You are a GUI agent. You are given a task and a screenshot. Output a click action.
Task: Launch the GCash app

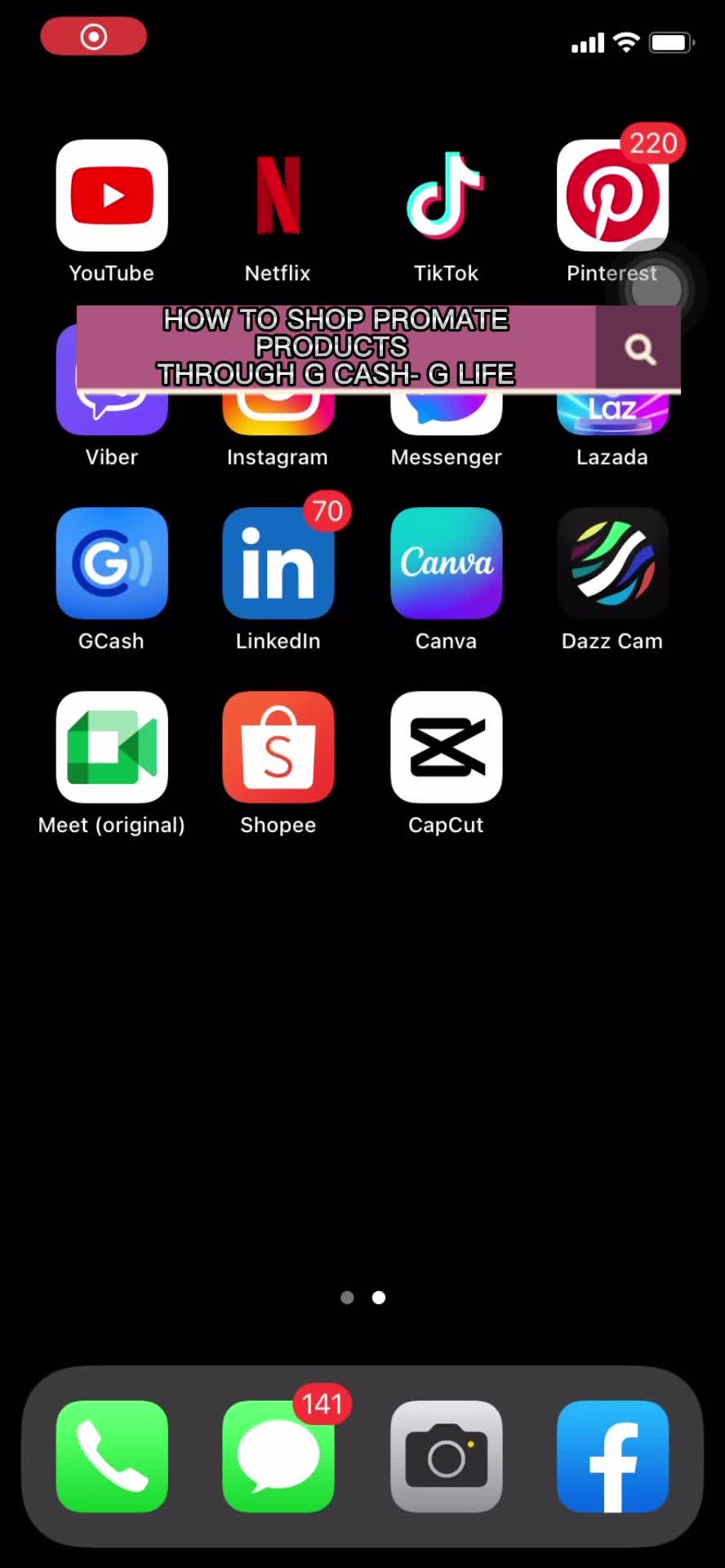click(x=112, y=563)
